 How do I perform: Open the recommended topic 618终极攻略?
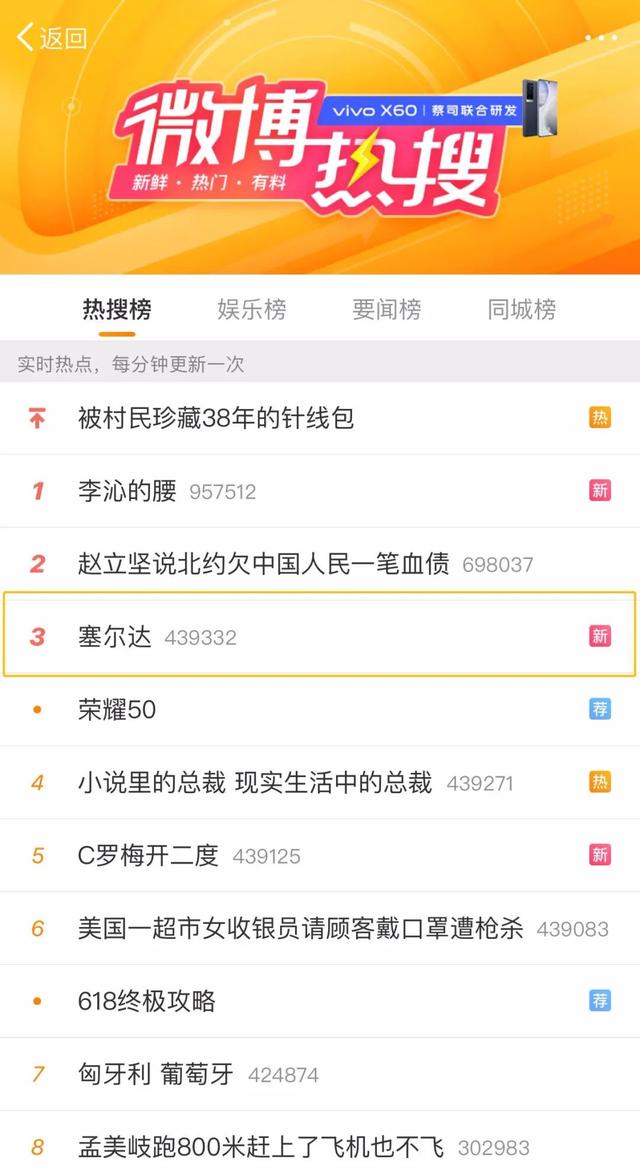point(147,1001)
